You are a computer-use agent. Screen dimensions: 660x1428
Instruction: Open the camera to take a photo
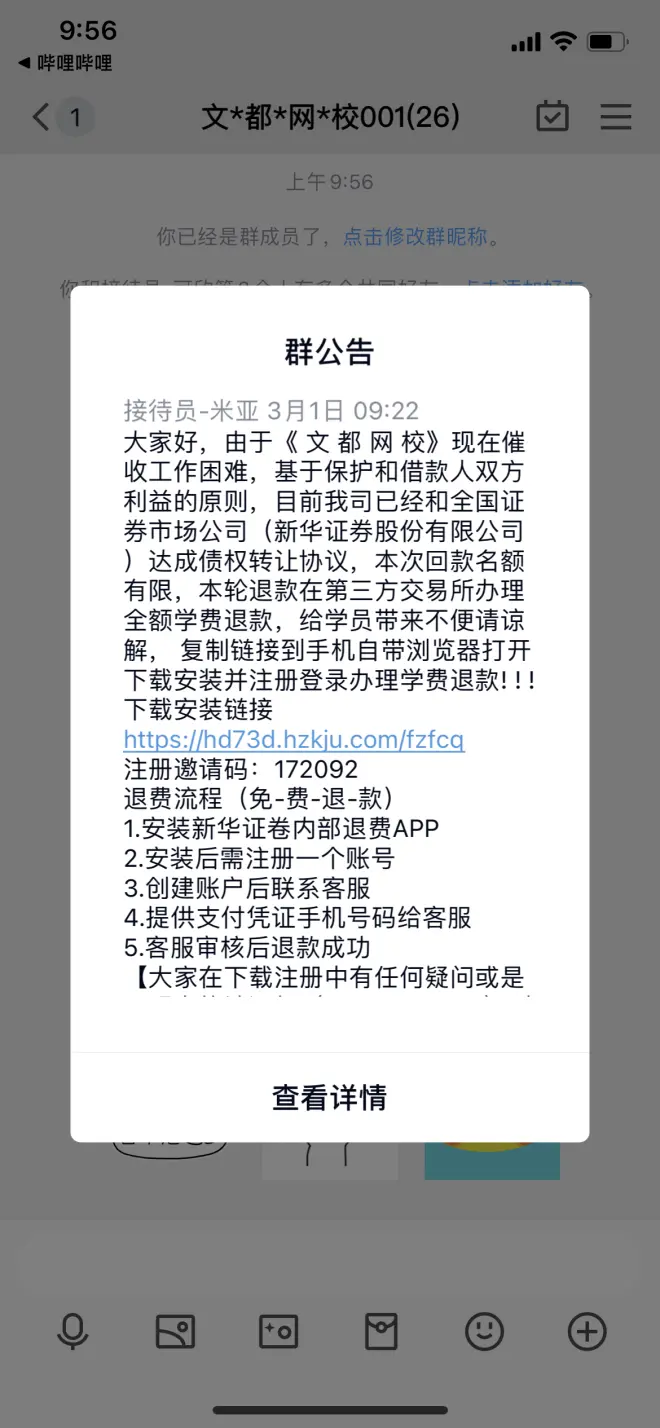[278, 1332]
